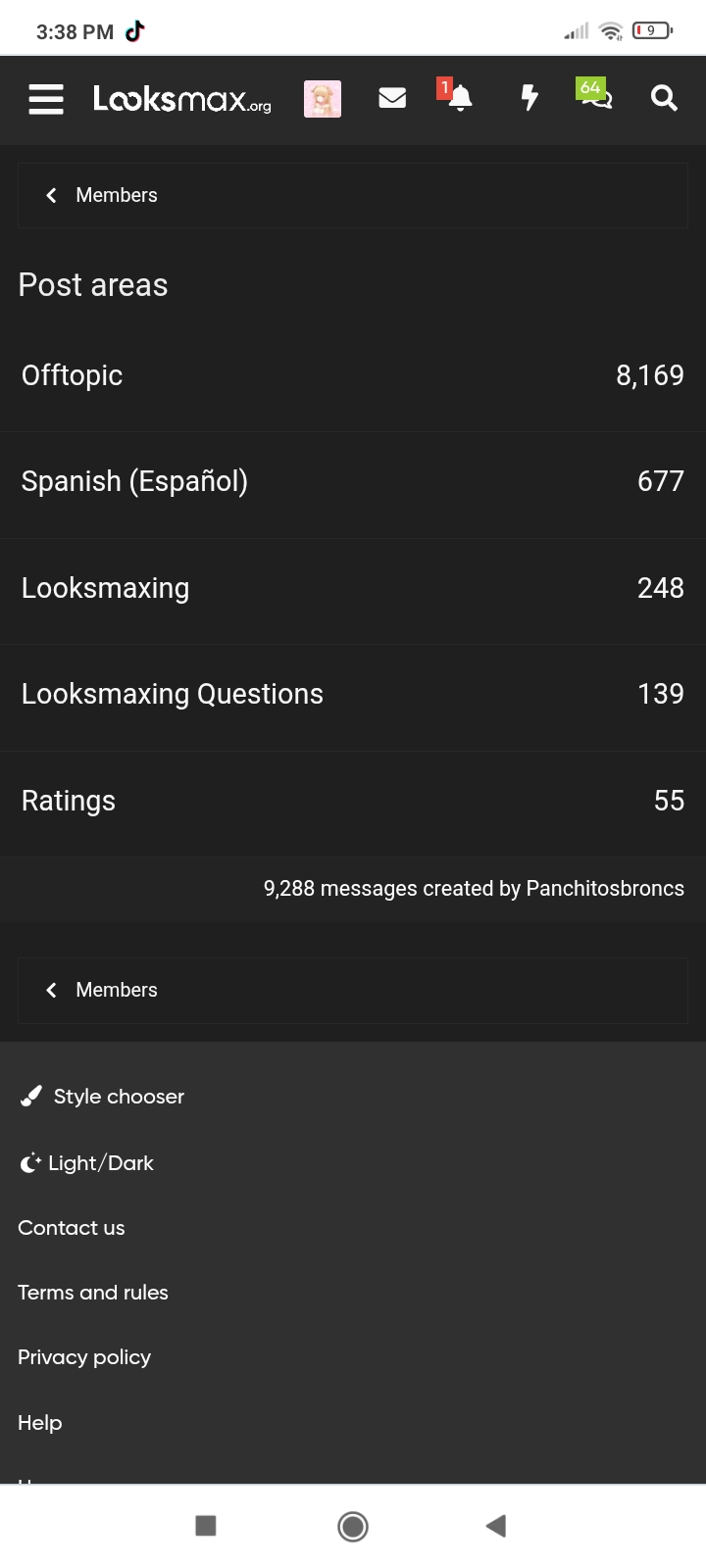The height and width of the screenshot is (1568, 706).
Task: Select the Offtopic post area
Action: click(72, 374)
